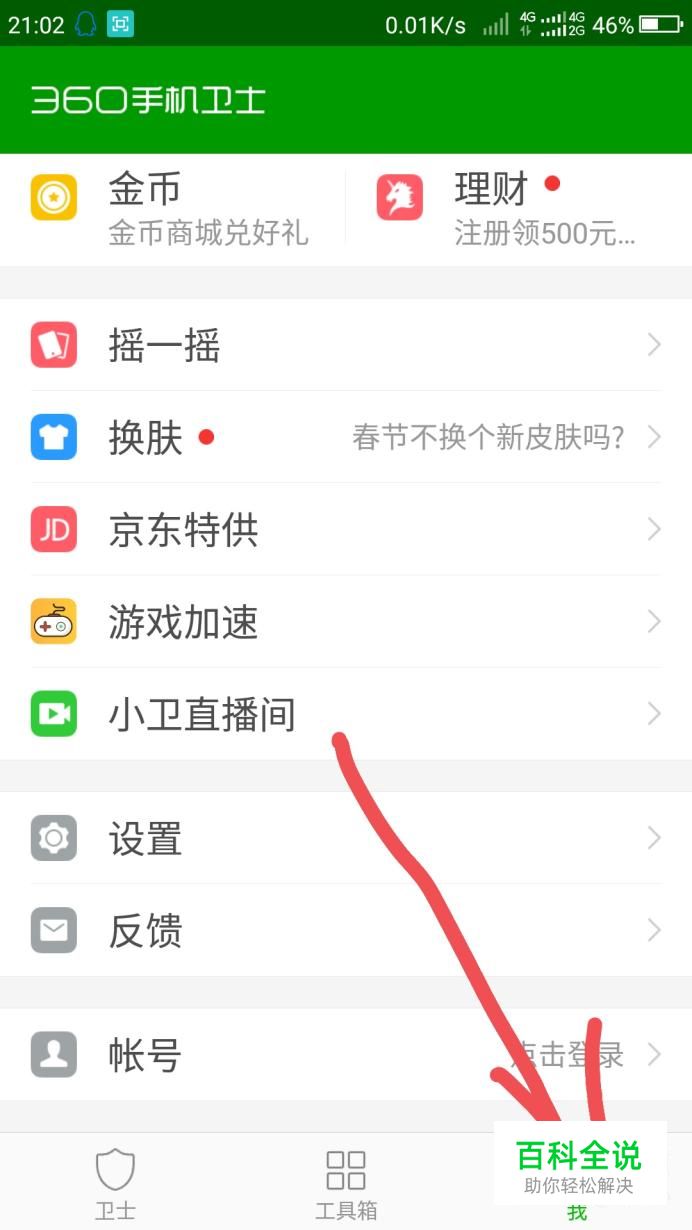Open 设置 settings
Viewport: 692px width, 1230px height.
click(x=345, y=838)
